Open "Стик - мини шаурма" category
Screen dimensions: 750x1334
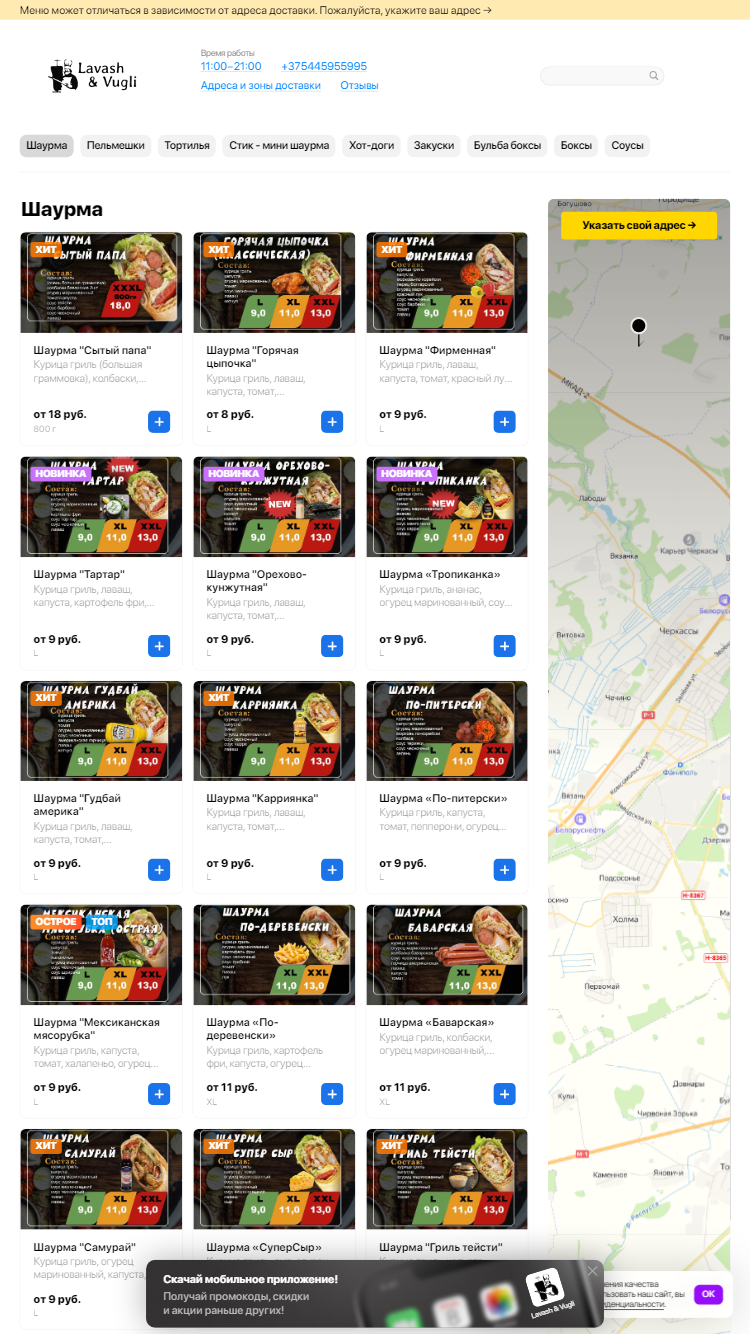click(279, 146)
